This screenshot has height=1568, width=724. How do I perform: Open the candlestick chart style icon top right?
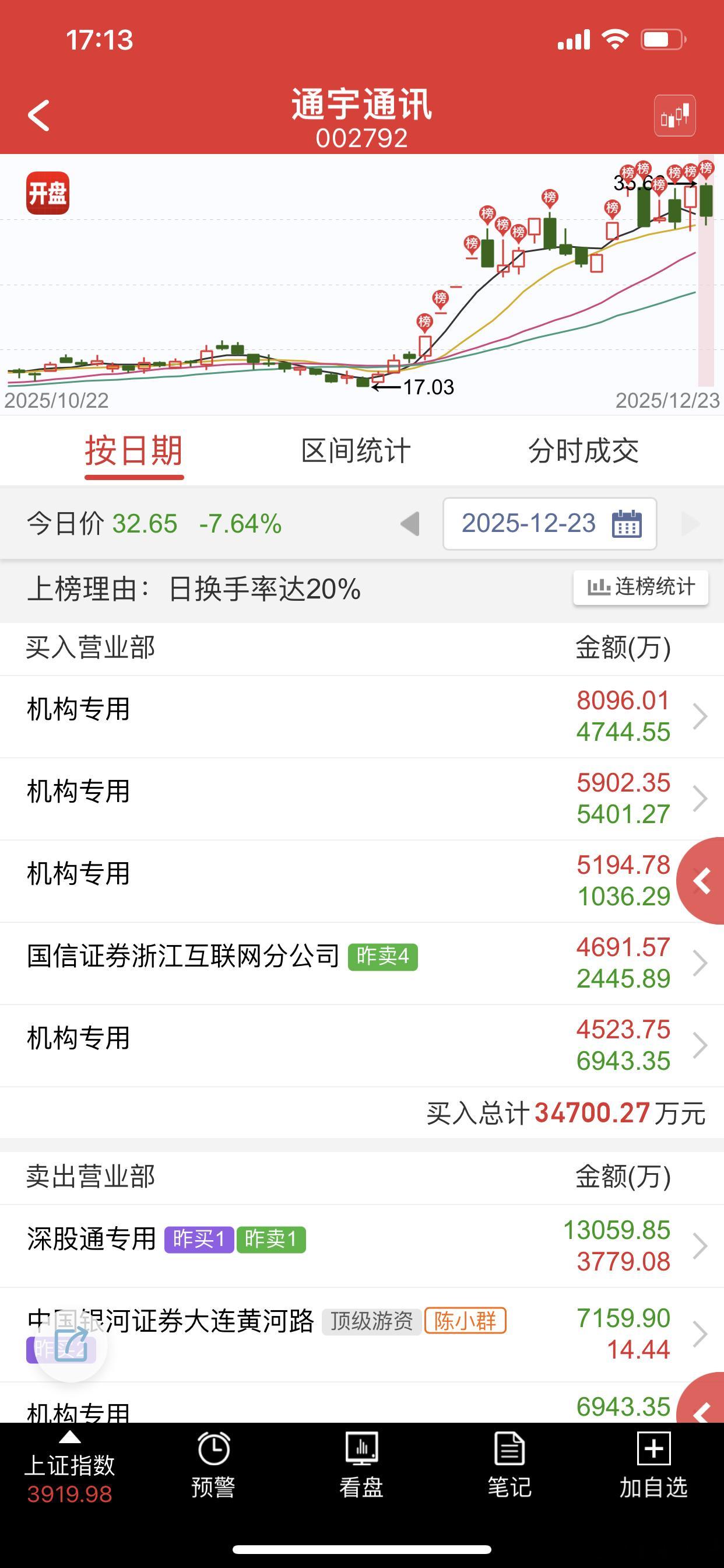tap(674, 116)
